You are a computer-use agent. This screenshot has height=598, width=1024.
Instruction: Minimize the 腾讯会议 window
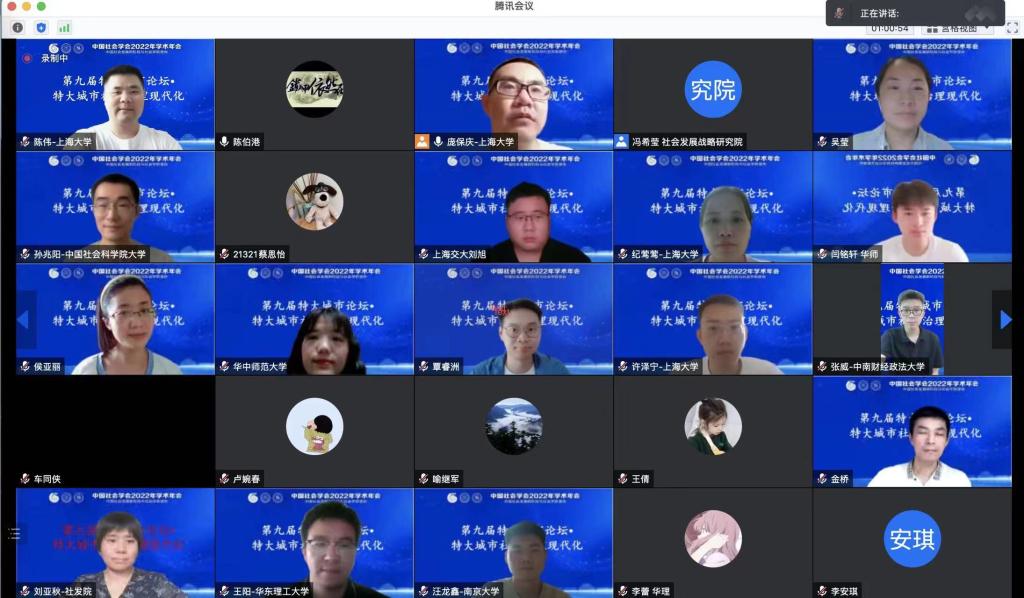pyautogui.click(x=27, y=7)
